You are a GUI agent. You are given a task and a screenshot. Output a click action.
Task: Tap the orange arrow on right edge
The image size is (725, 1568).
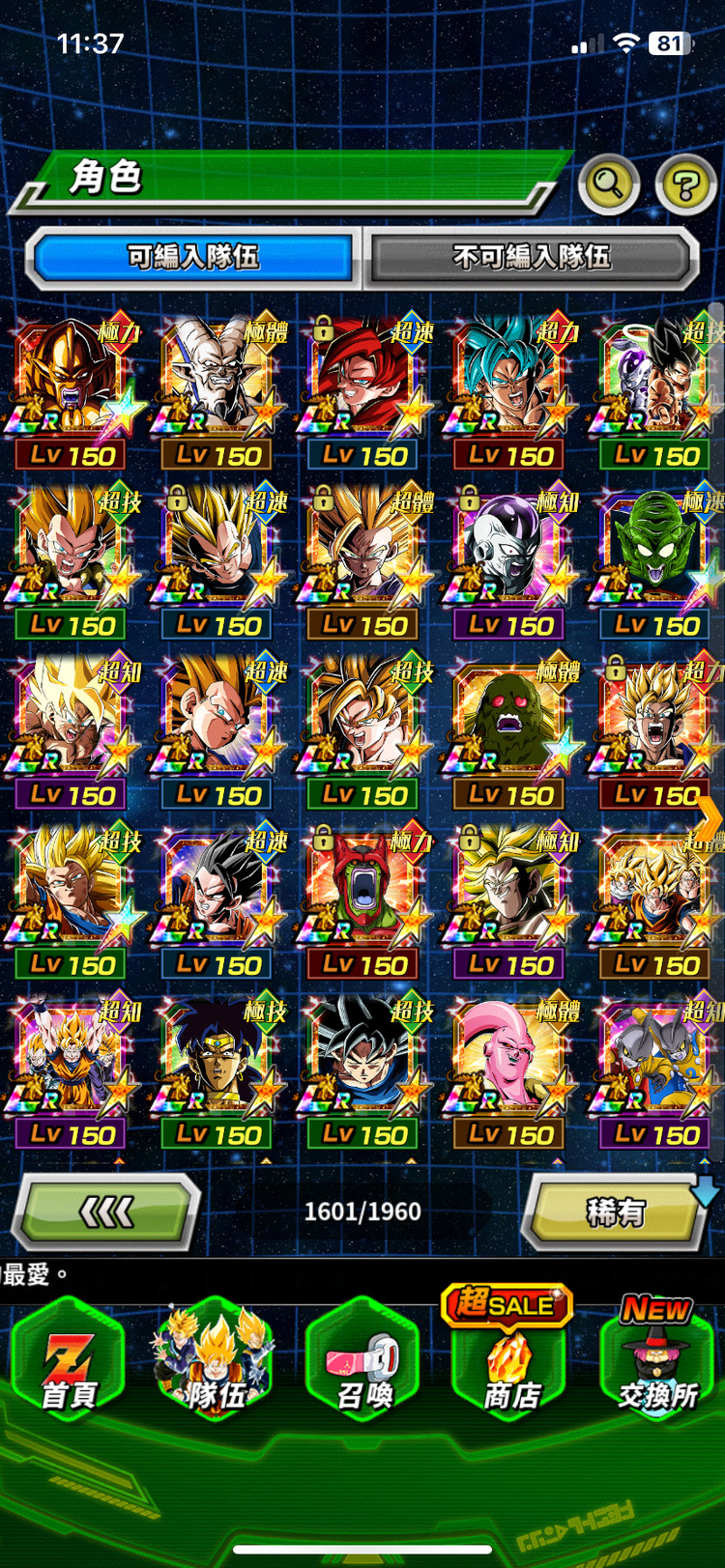tap(709, 817)
